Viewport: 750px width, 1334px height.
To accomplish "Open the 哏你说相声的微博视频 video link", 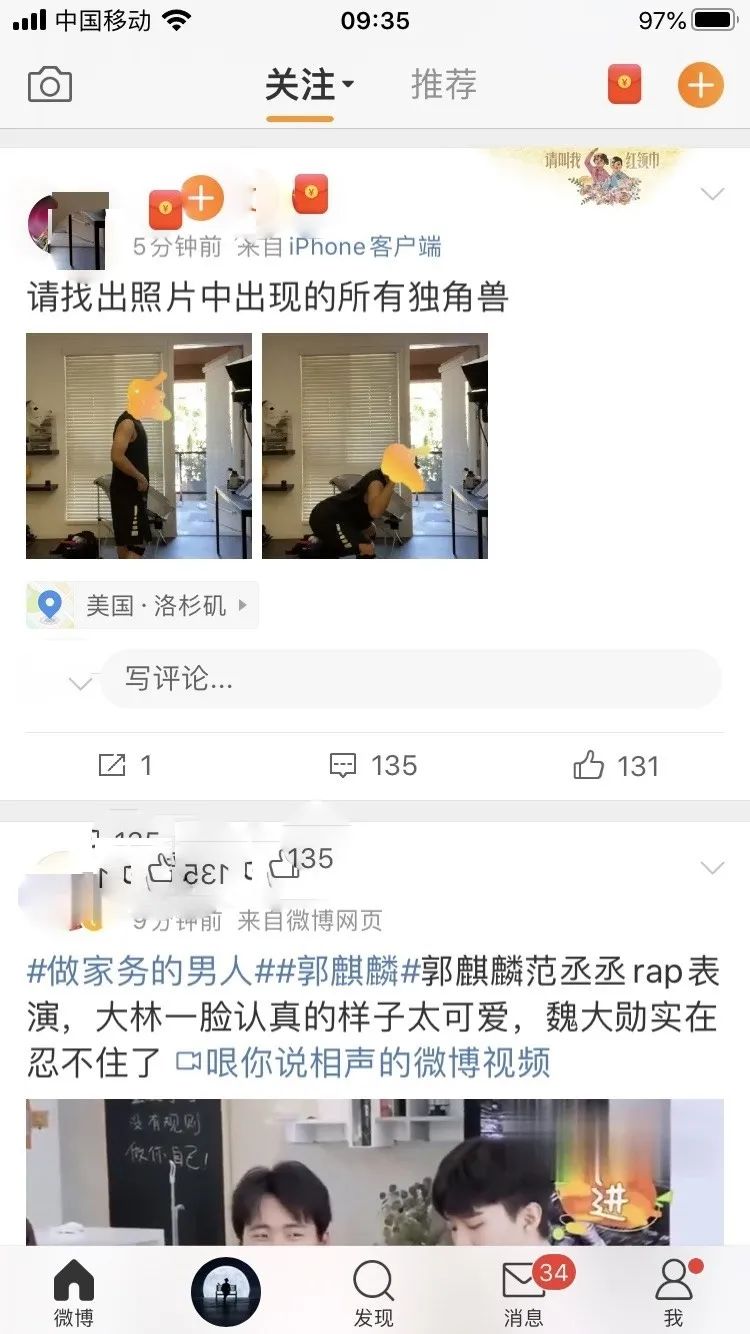I will tap(364, 1062).
